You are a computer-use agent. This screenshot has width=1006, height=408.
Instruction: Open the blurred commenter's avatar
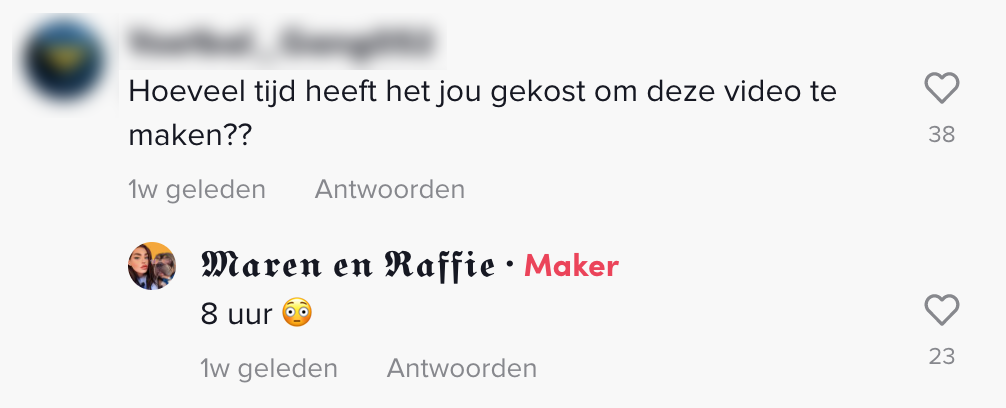[66, 62]
